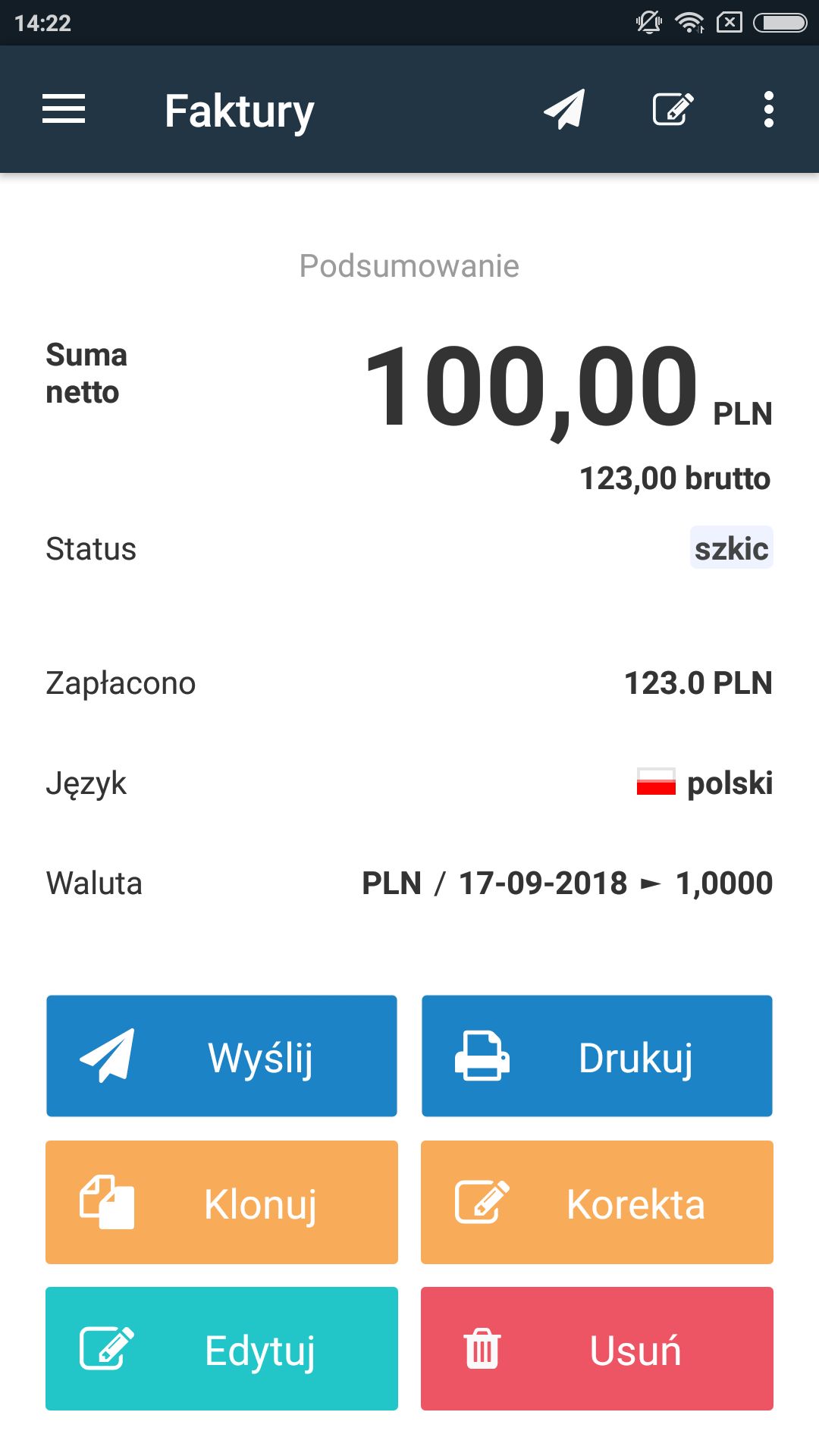Clone the invoice with Klonuj
The height and width of the screenshot is (1456, 819).
pos(221,1202)
